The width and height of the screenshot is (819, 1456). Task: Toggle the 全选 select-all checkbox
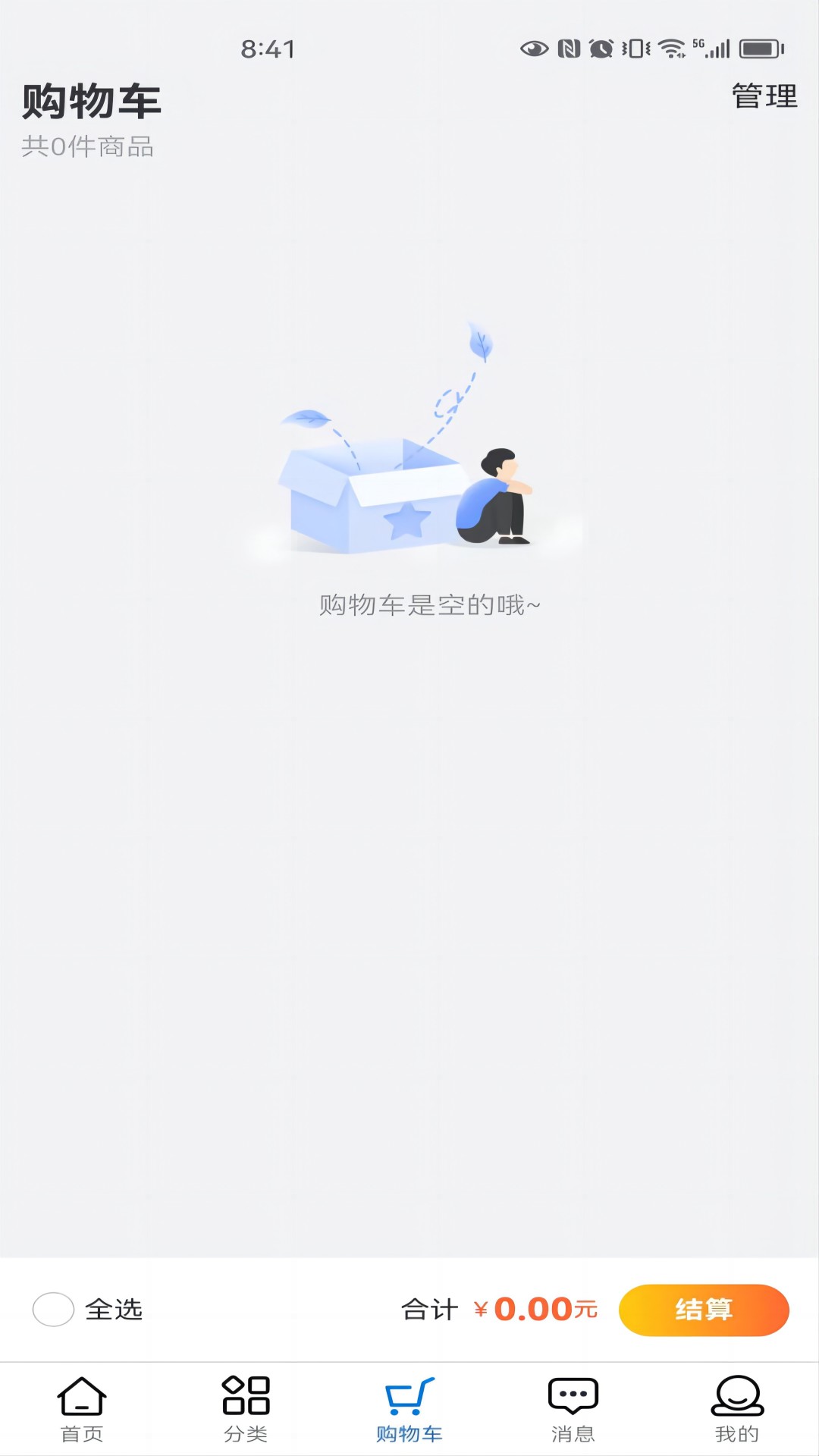(53, 1310)
